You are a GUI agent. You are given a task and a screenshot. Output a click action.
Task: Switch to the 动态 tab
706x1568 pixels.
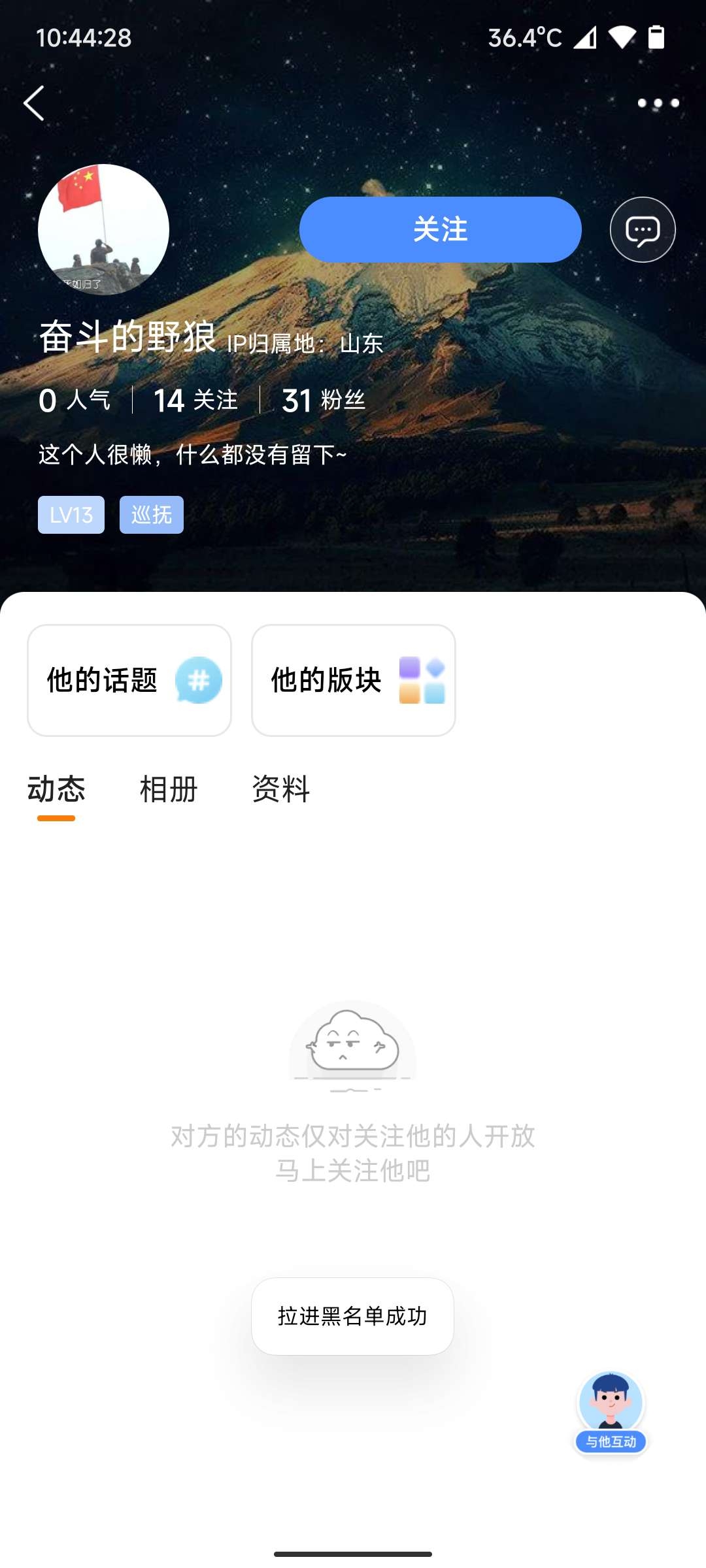[x=56, y=789]
